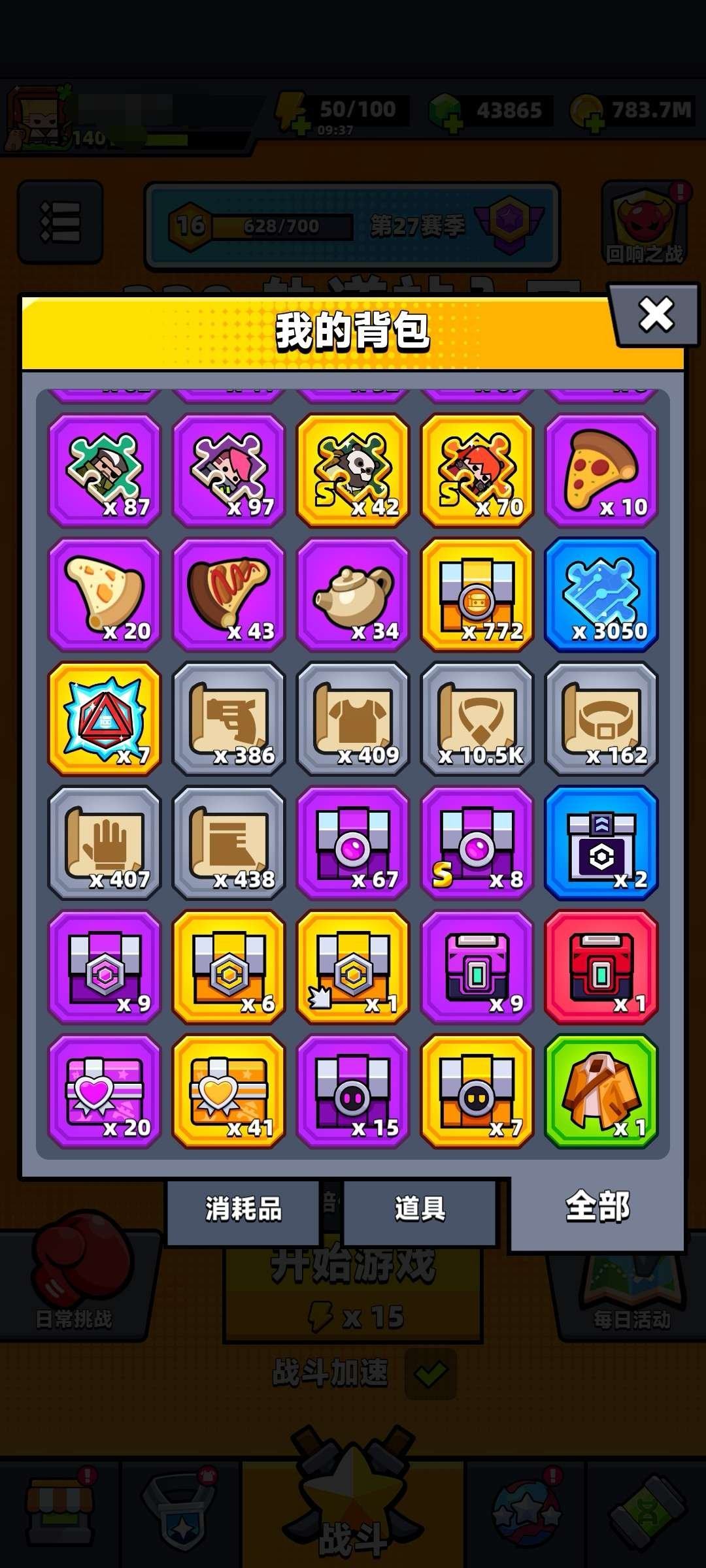Select the pistol blueprint scroll x386
The width and height of the screenshot is (706, 1568).
click(x=229, y=719)
